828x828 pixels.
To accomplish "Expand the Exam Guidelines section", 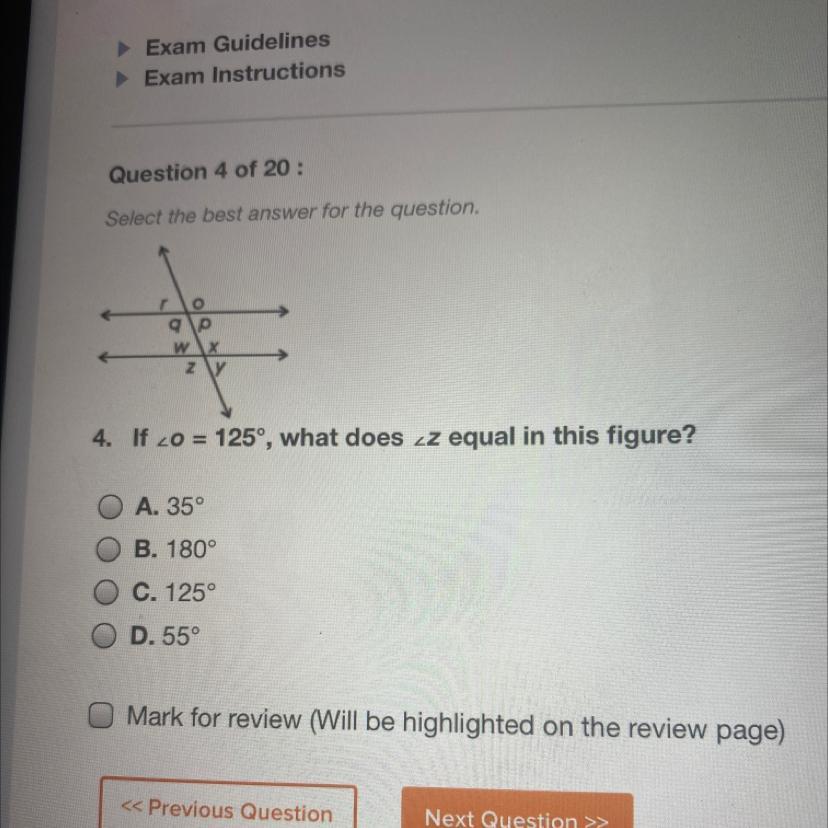I will point(236,43).
